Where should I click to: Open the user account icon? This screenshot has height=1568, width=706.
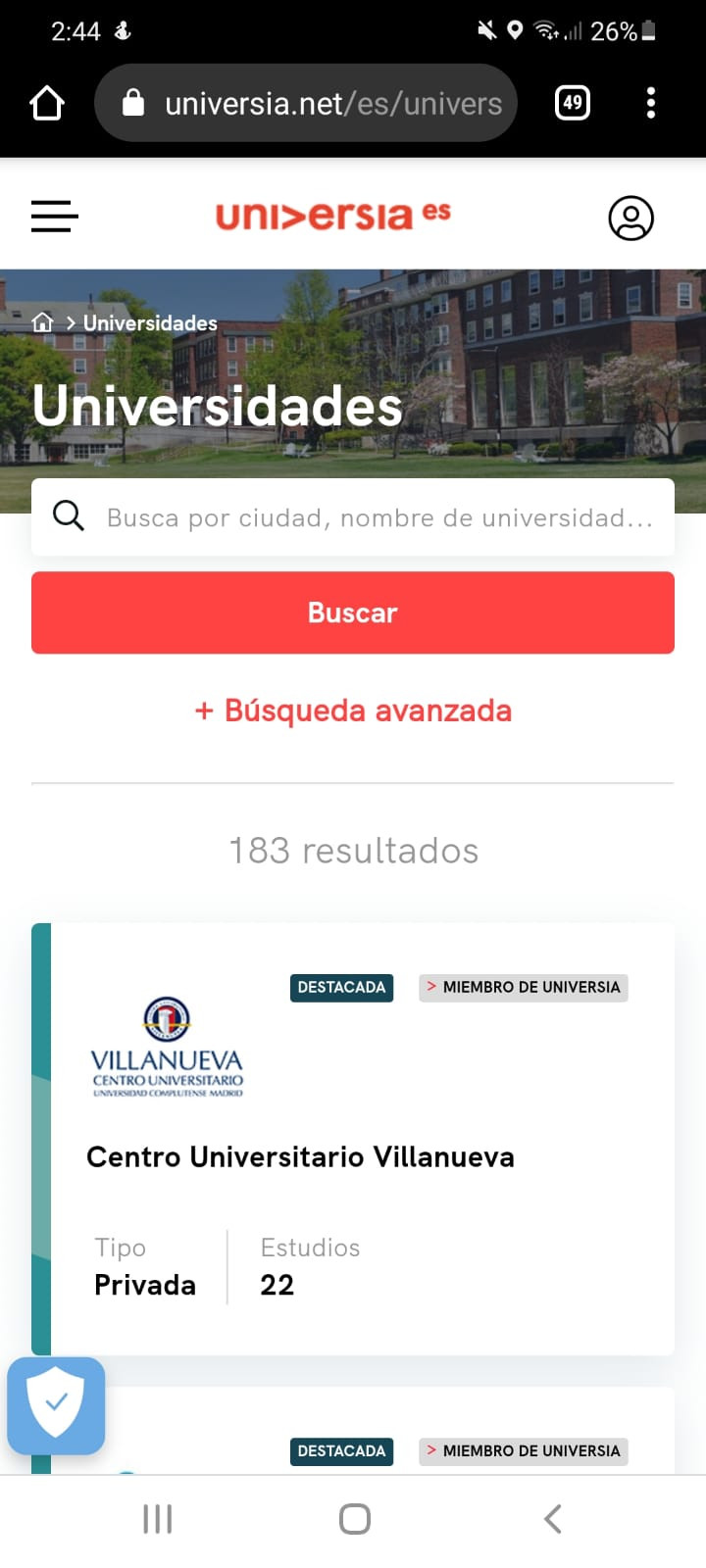pos(630,218)
